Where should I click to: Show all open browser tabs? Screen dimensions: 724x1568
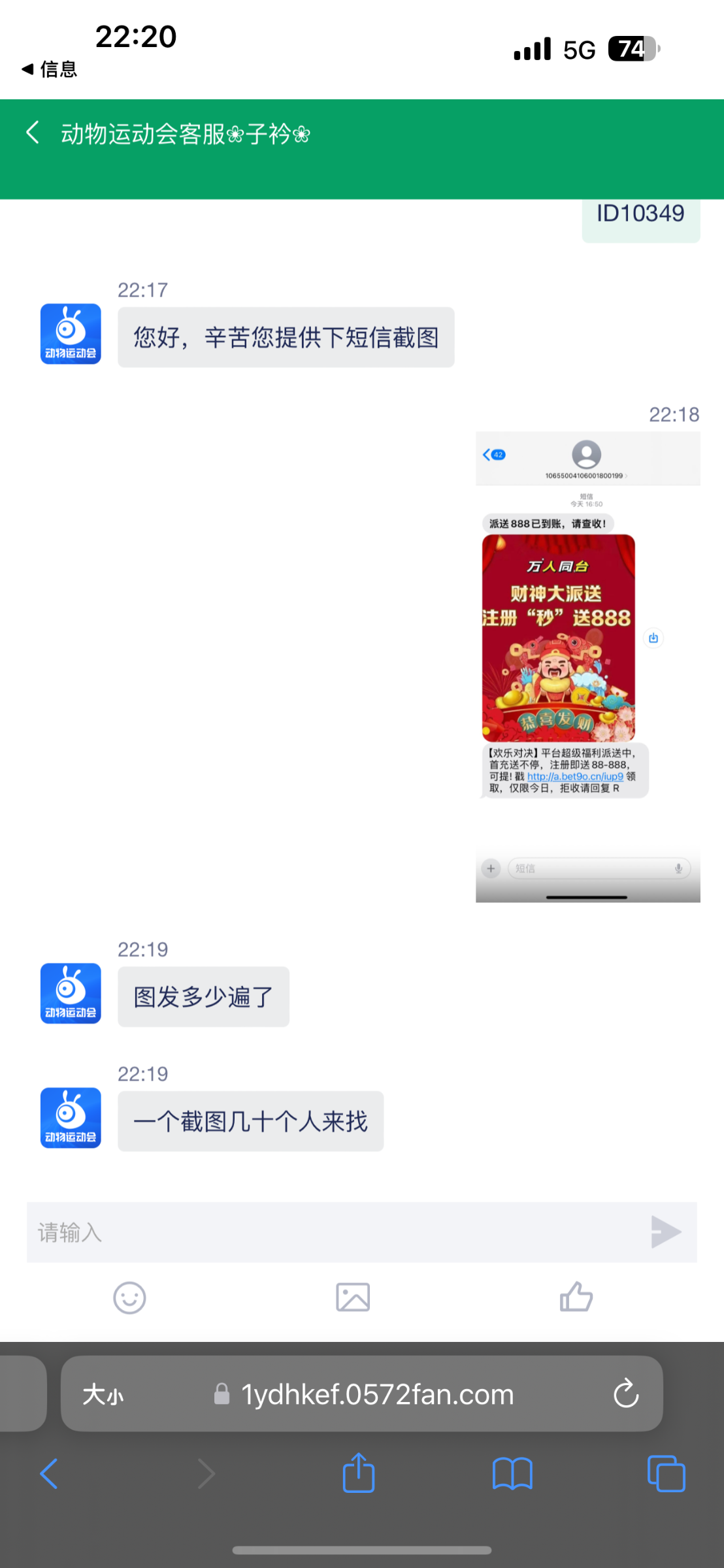click(x=666, y=1474)
